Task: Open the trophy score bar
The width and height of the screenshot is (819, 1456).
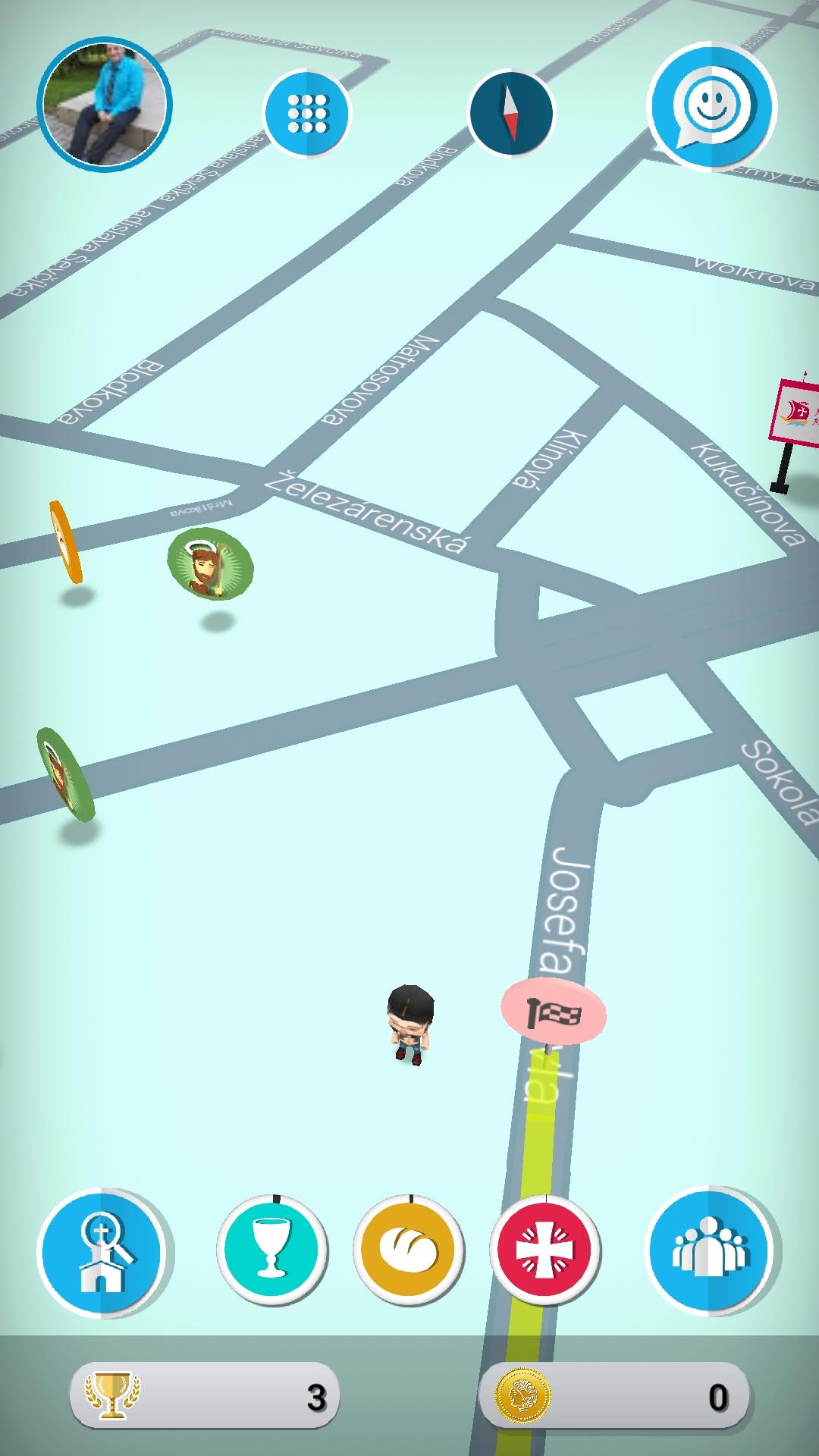Action: click(x=205, y=1396)
